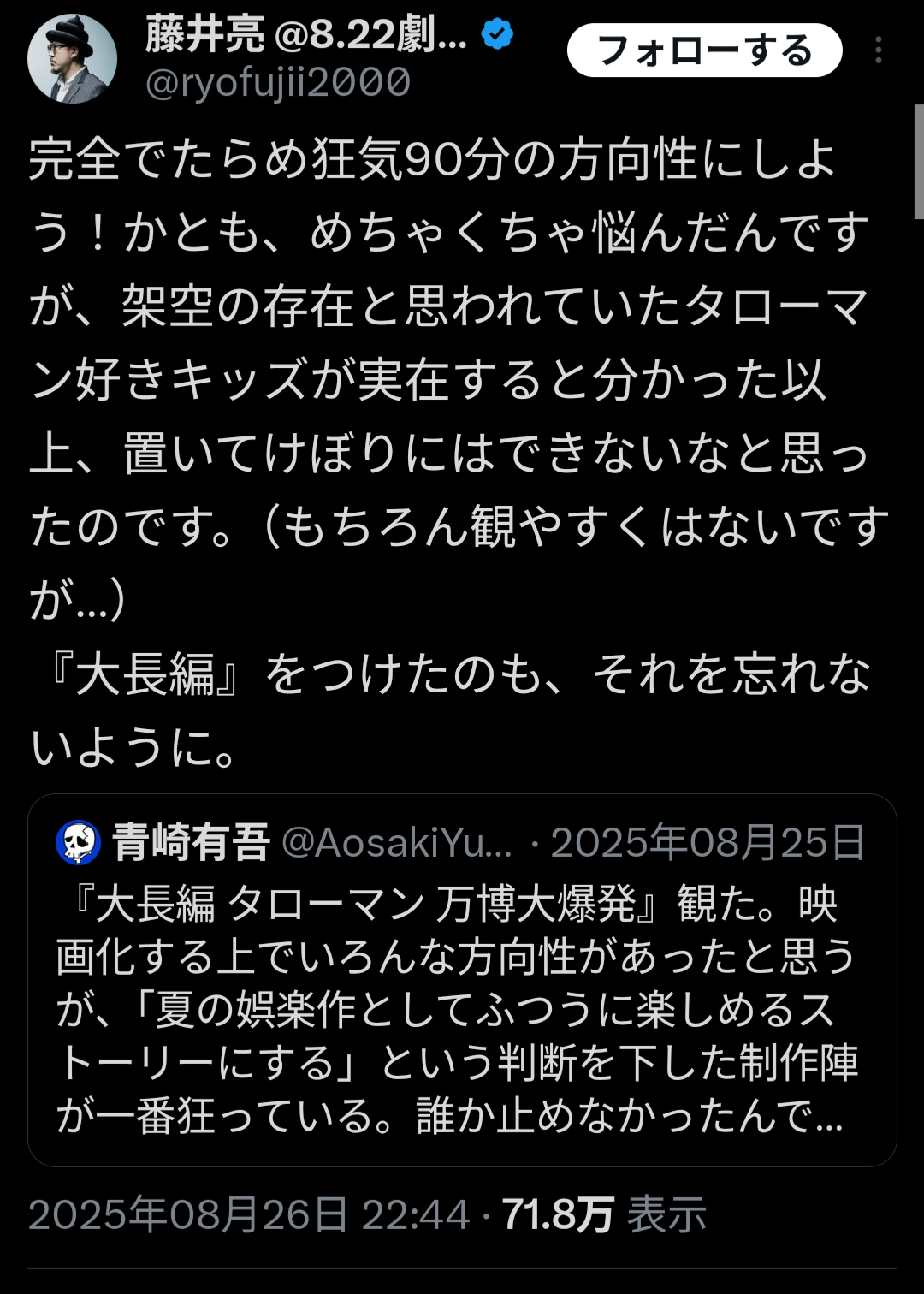This screenshot has width=924, height=1294.
Task: Tap the フォローする button
Action: pos(704,50)
